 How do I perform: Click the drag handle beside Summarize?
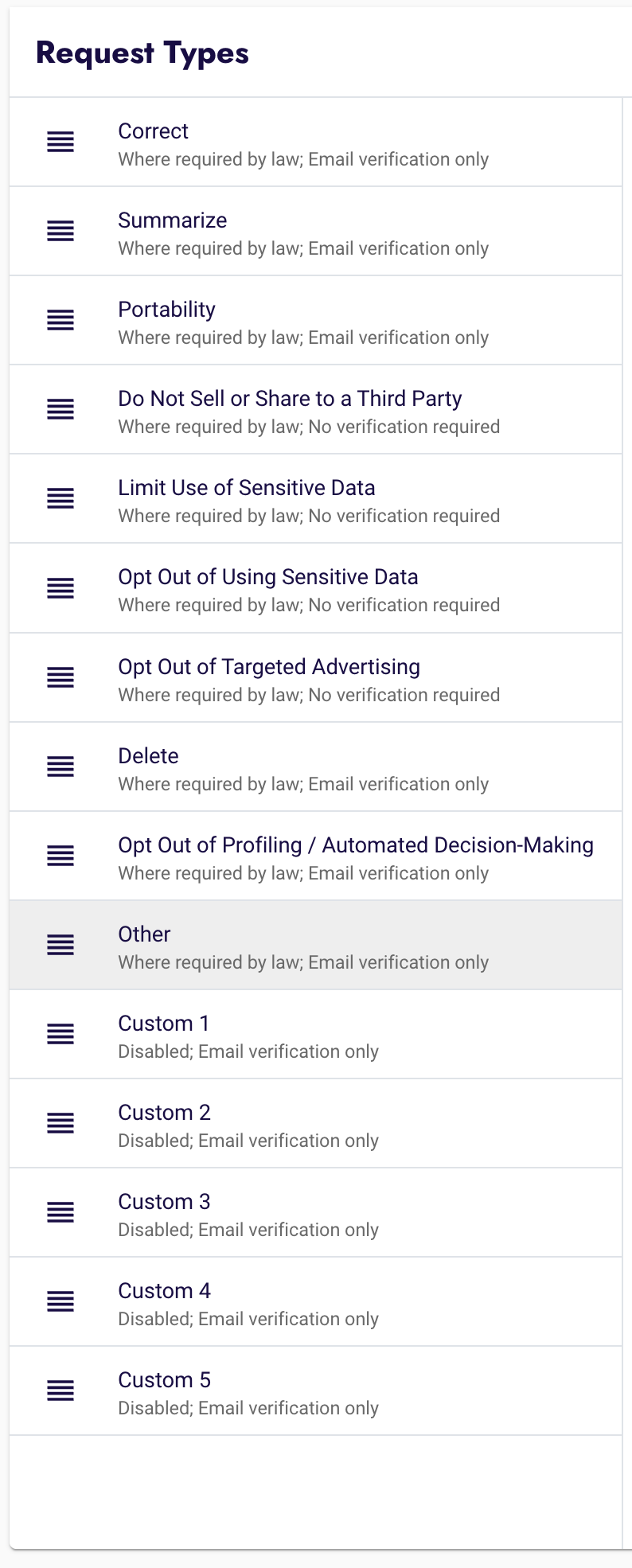60,231
